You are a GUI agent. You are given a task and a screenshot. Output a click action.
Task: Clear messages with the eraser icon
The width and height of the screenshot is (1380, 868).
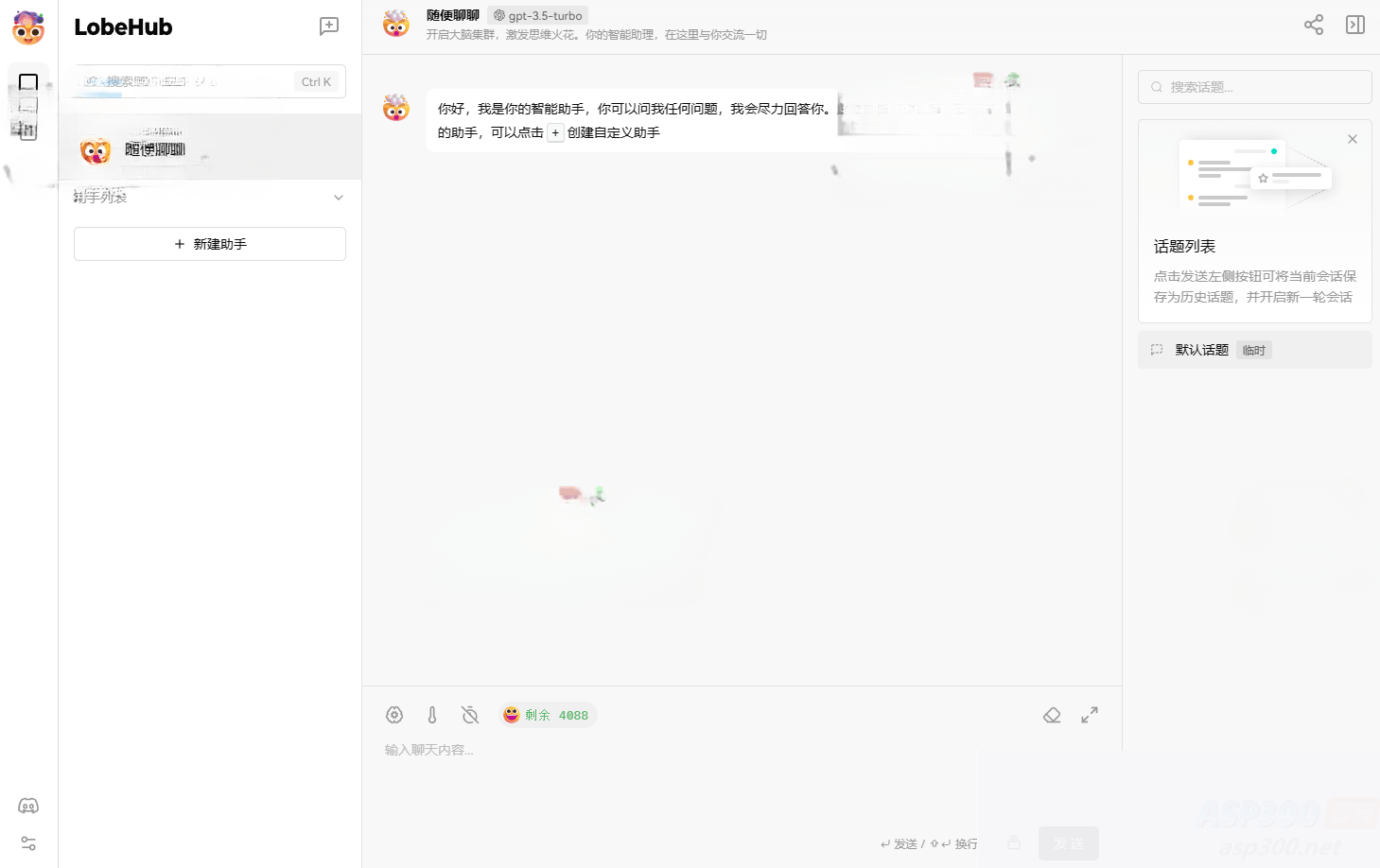pyautogui.click(x=1052, y=715)
